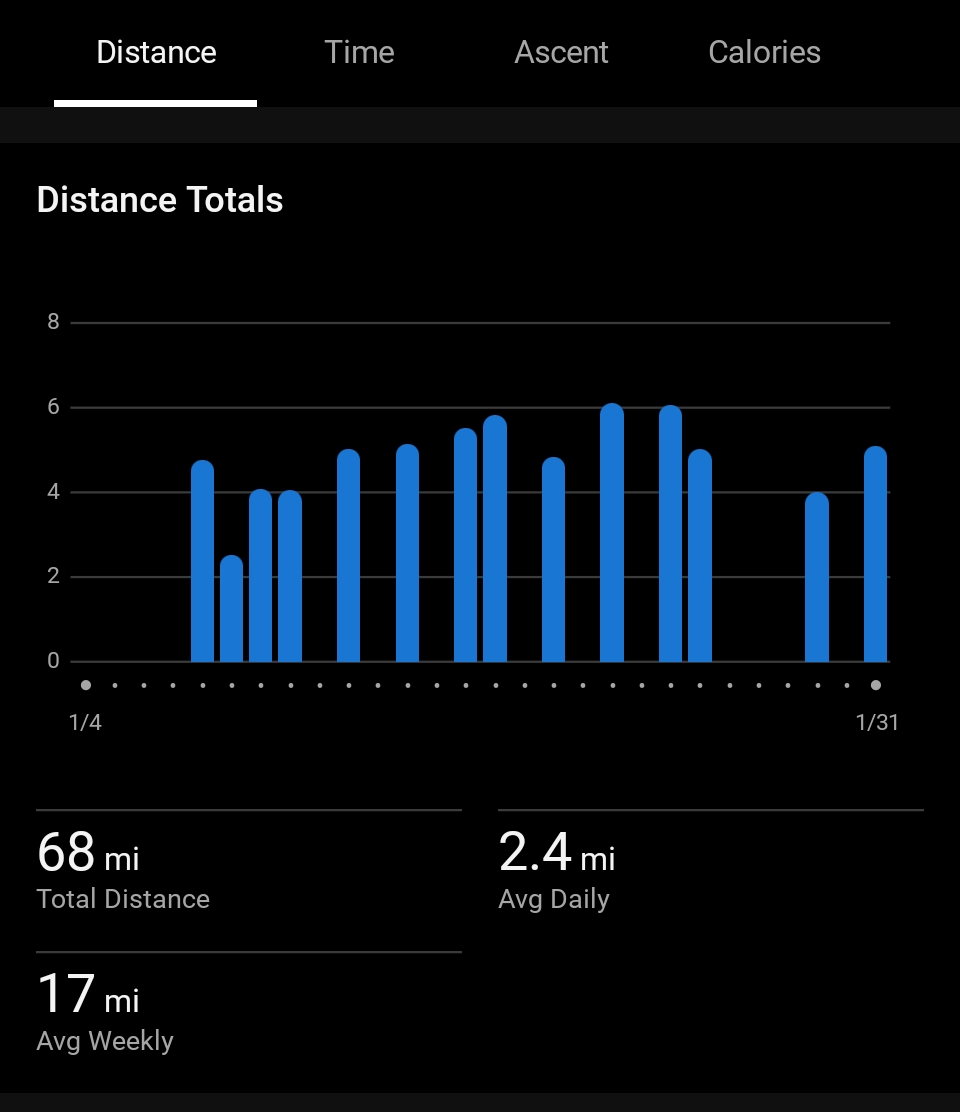Image resolution: width=960 pixels, height=1112 pixels.
Task: Show the Calories tab
Action: [x=764, y=53]
